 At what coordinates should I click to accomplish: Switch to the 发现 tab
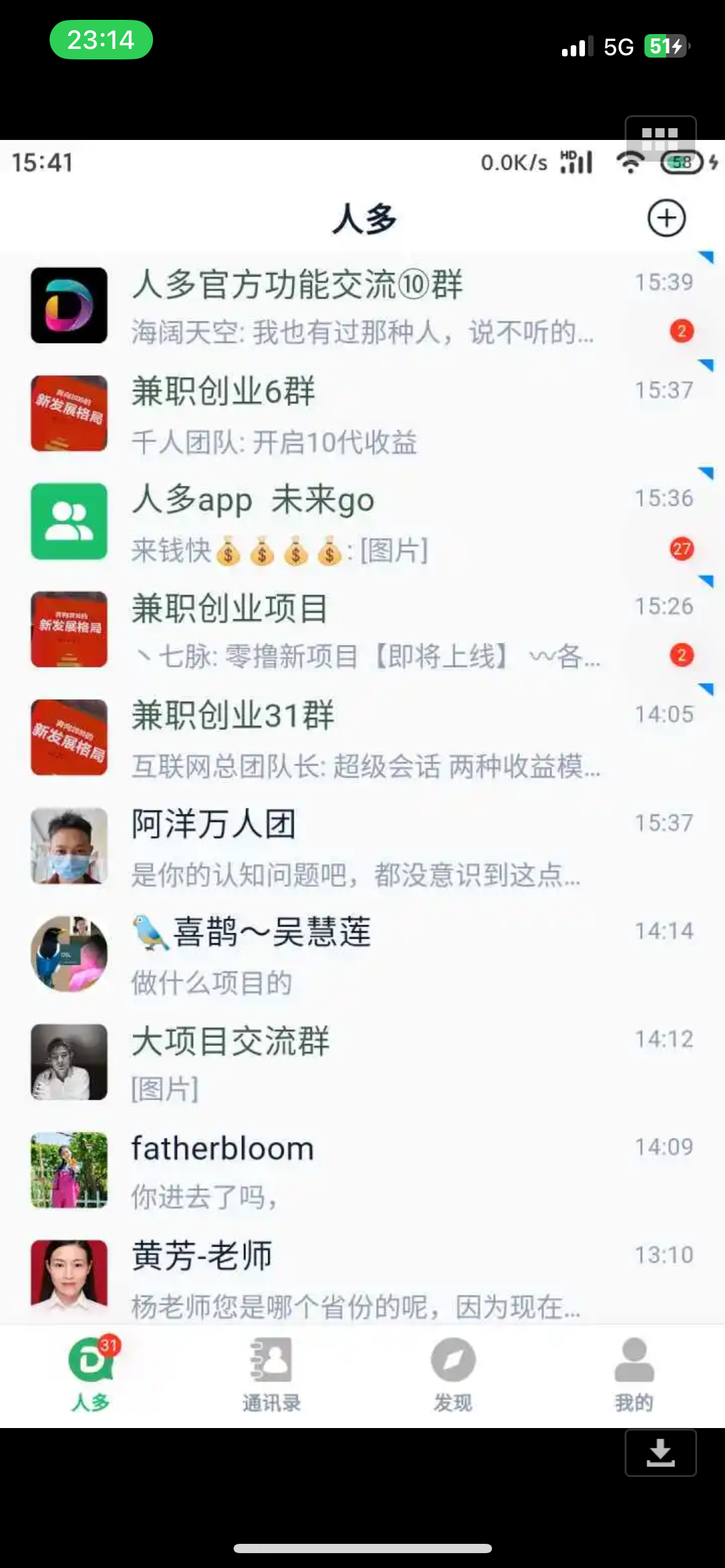(453, 1375)
